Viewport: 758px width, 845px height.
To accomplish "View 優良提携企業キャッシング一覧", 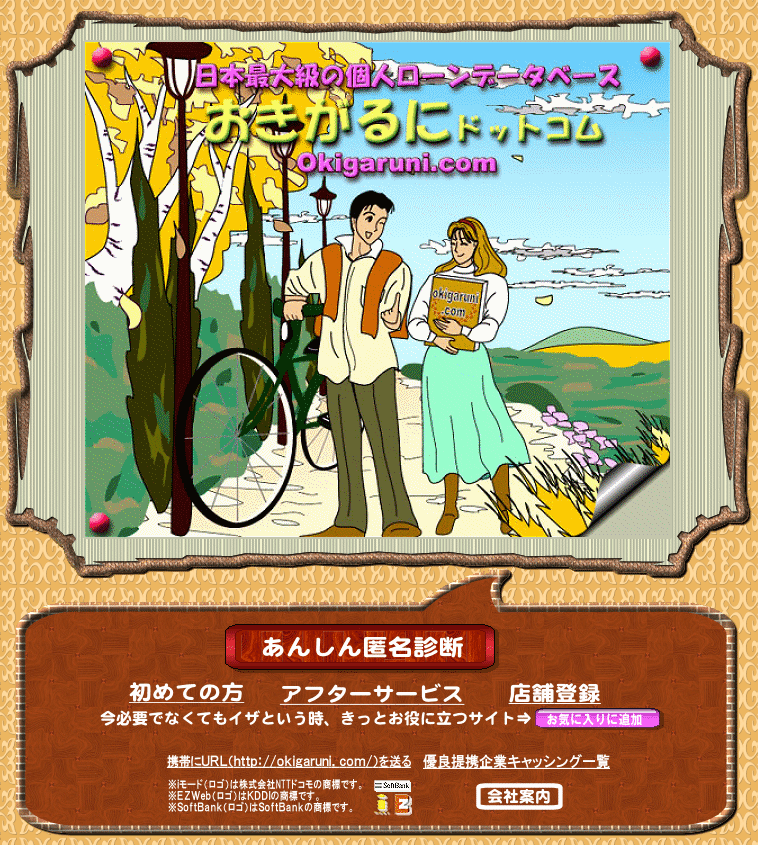I will (516, 761).
